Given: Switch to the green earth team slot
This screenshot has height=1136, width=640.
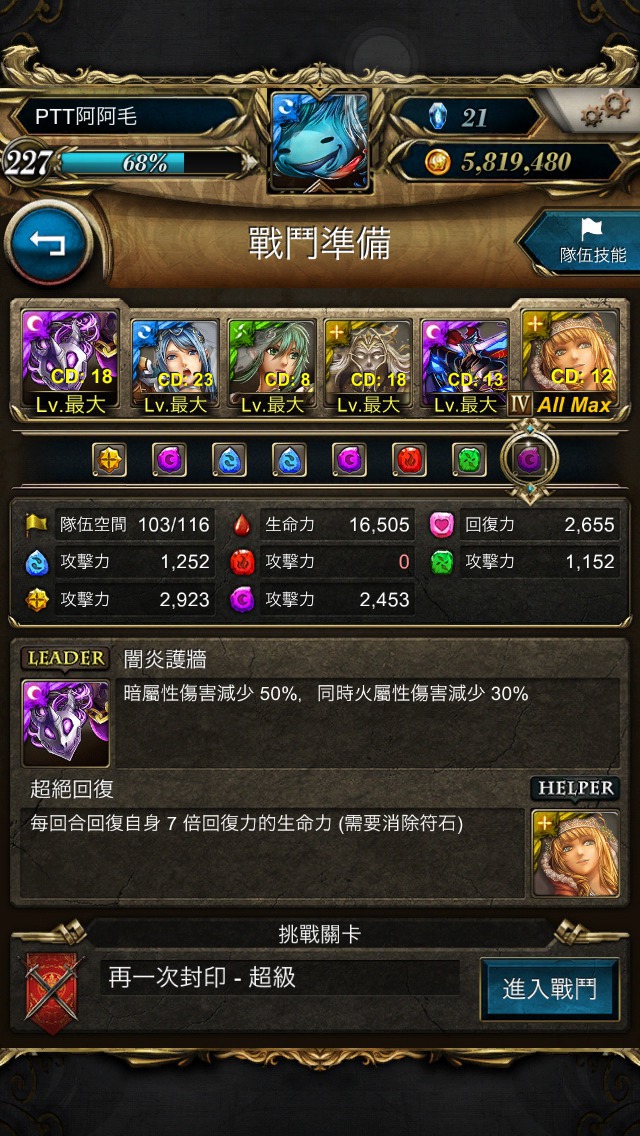Looking at the screenshot, I should (470, 459).
